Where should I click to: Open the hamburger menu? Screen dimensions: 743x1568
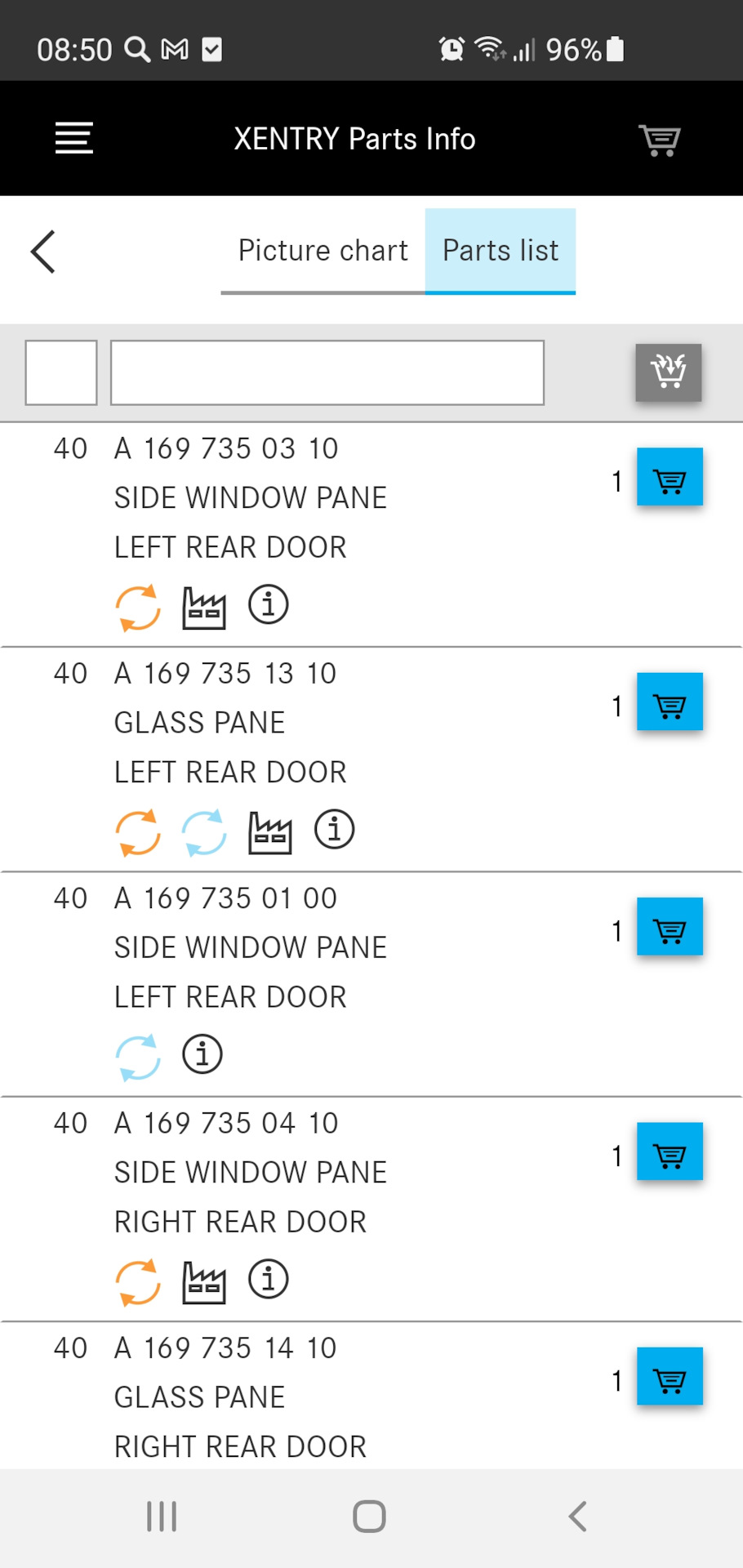pos(73,138)
